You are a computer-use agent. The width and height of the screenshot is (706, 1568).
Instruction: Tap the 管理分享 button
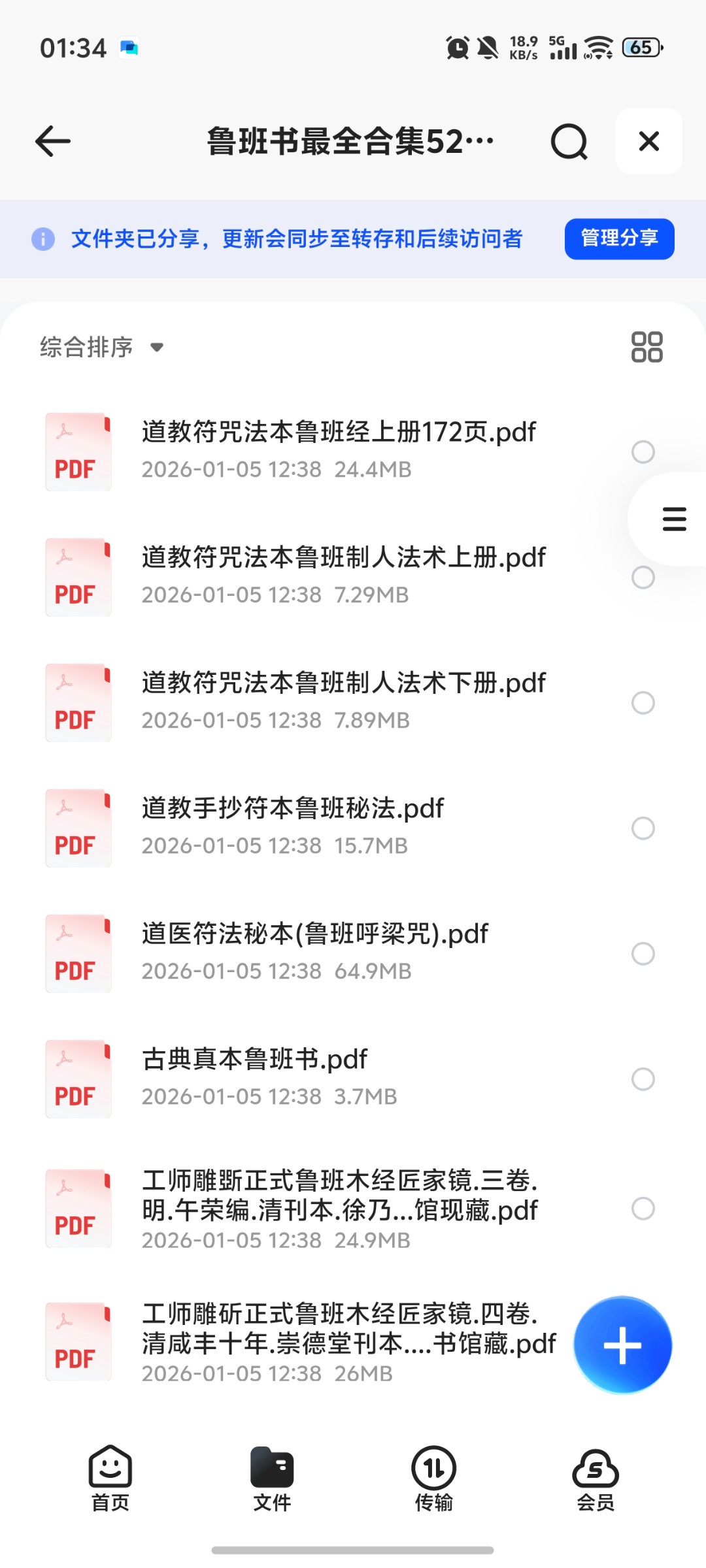[618, 238]
